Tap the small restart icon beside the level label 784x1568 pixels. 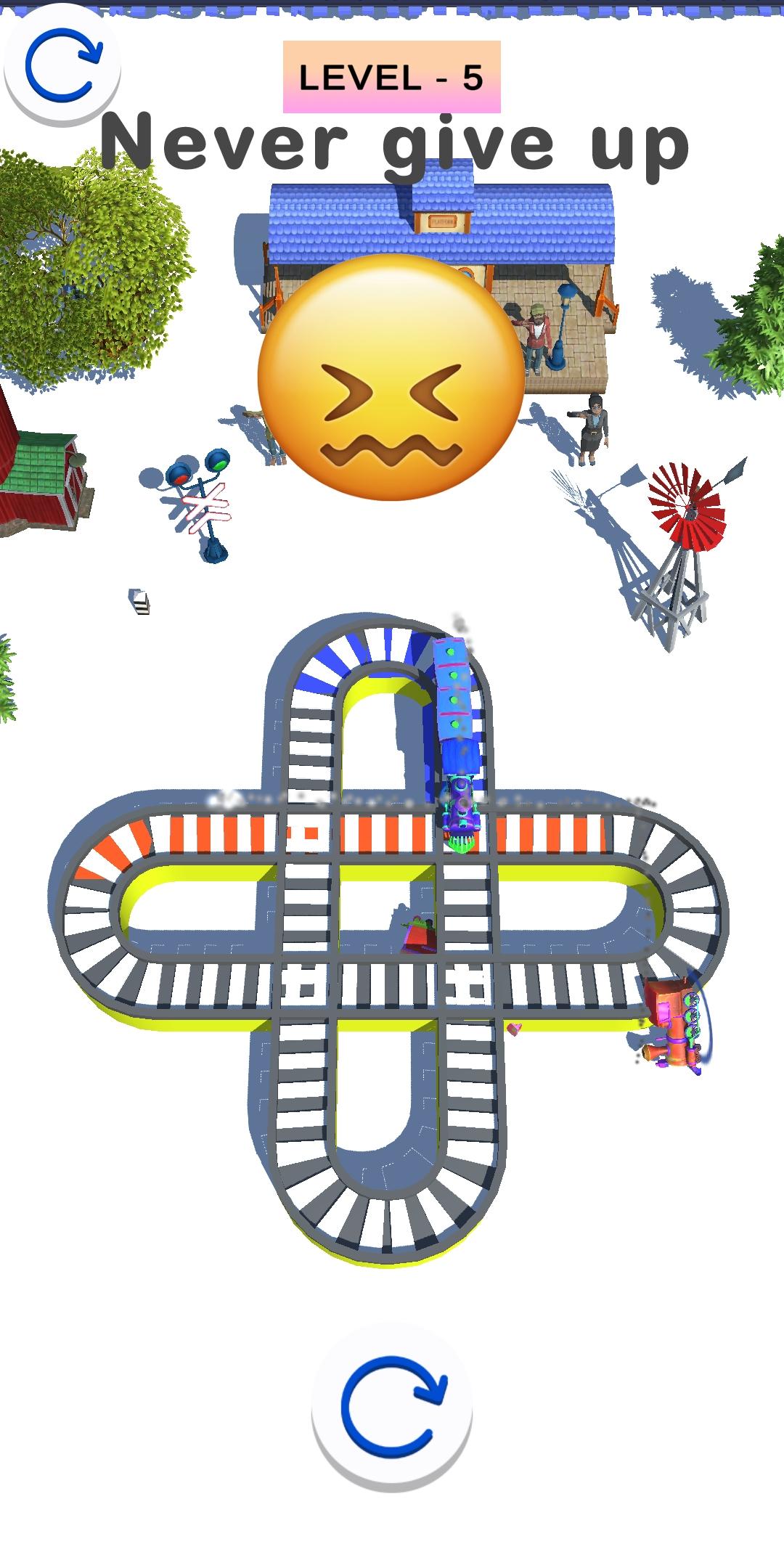coord(62,65)
